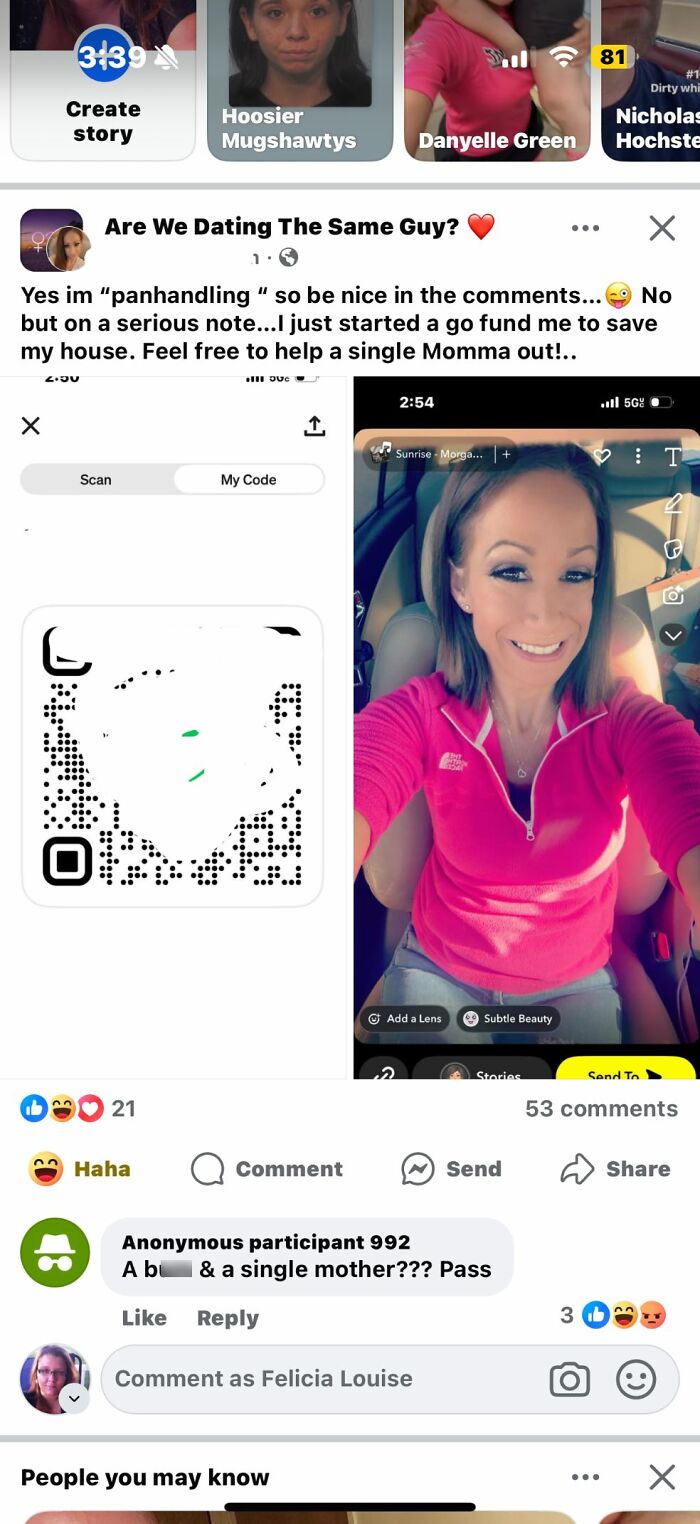
Task: Hide the group post with X
Action: pyautogui.click(x=662, y=228)
